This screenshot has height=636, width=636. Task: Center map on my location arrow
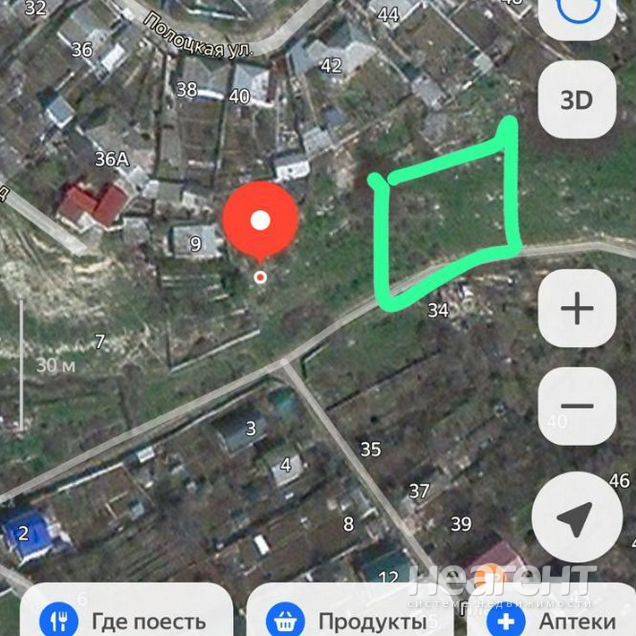[577, 516]
